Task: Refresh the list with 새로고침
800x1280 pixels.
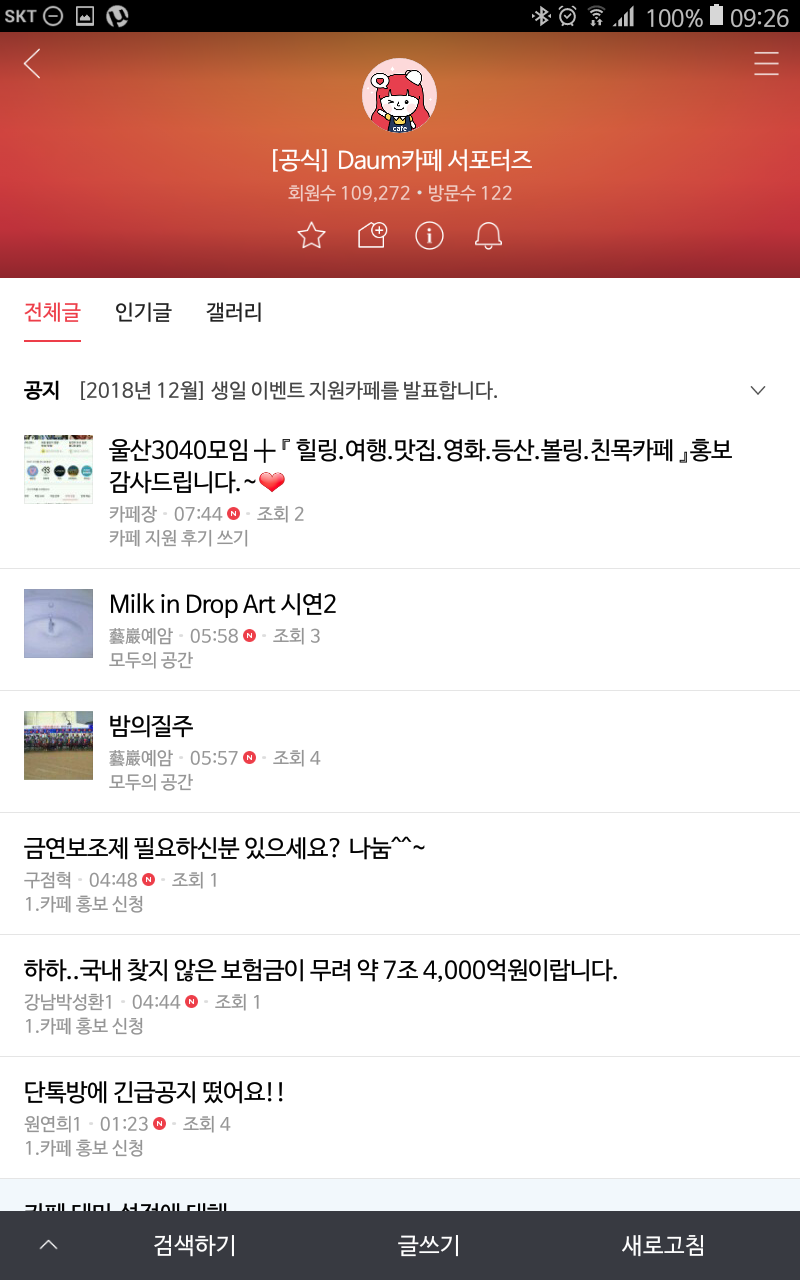Action: [x=663, y=1245]
